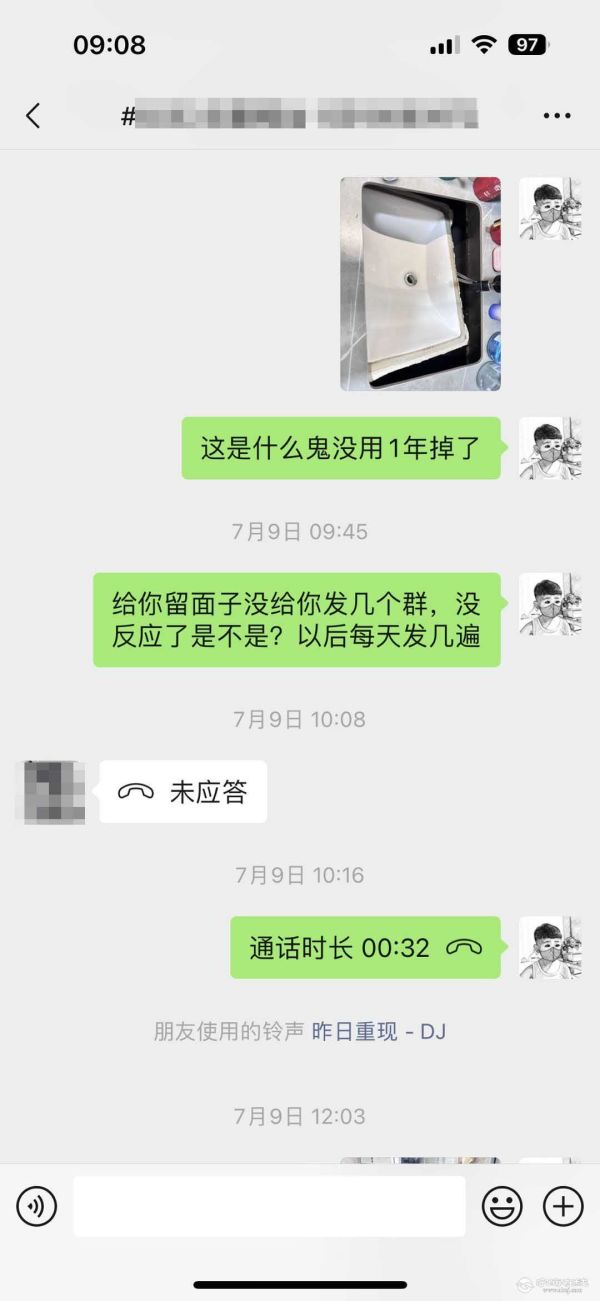The width and height of the screenshot is (600, 1301).
Task: Open the washbasin photo message
Action: click(420, 284)
